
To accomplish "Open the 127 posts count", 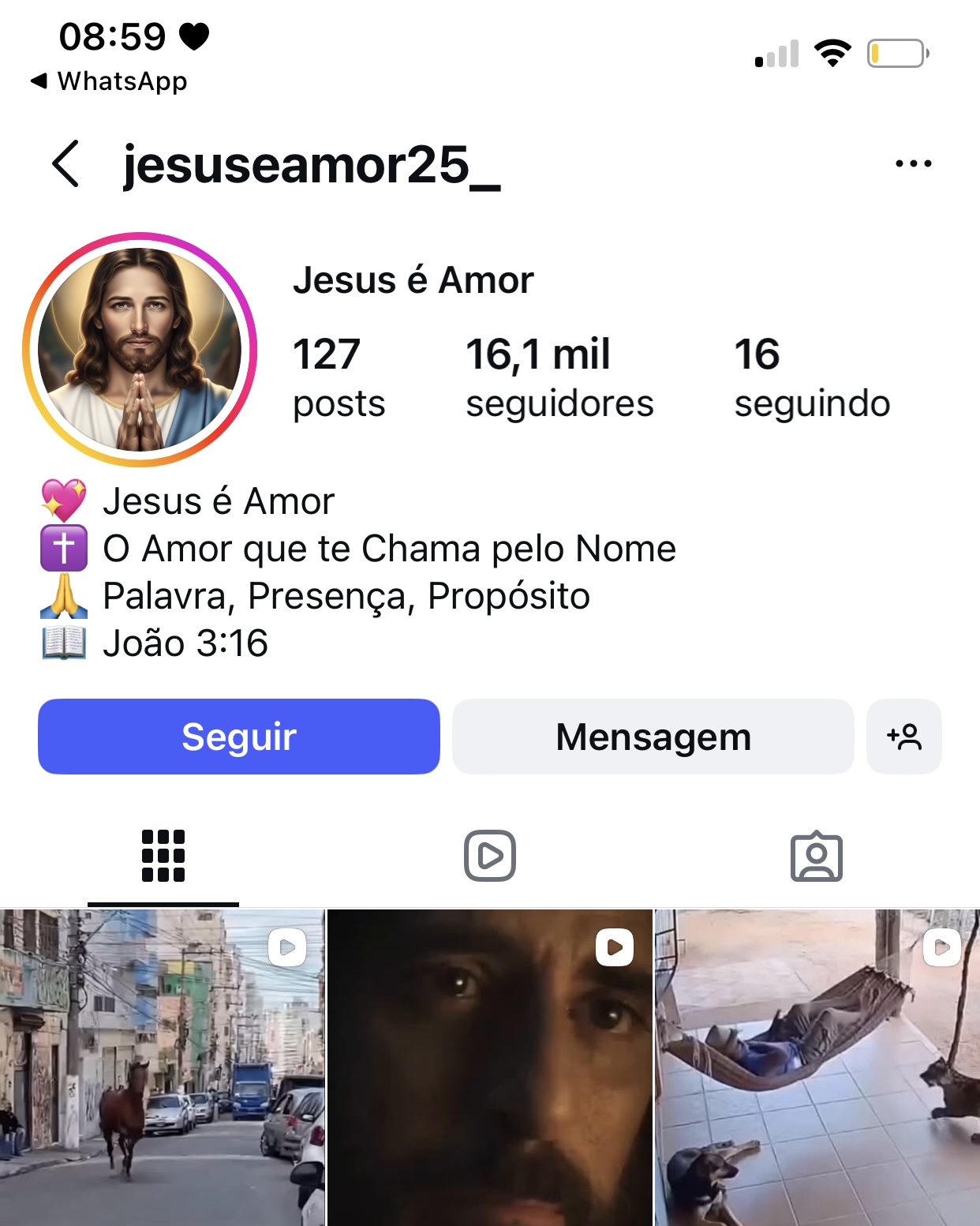I will pos(339,377).
